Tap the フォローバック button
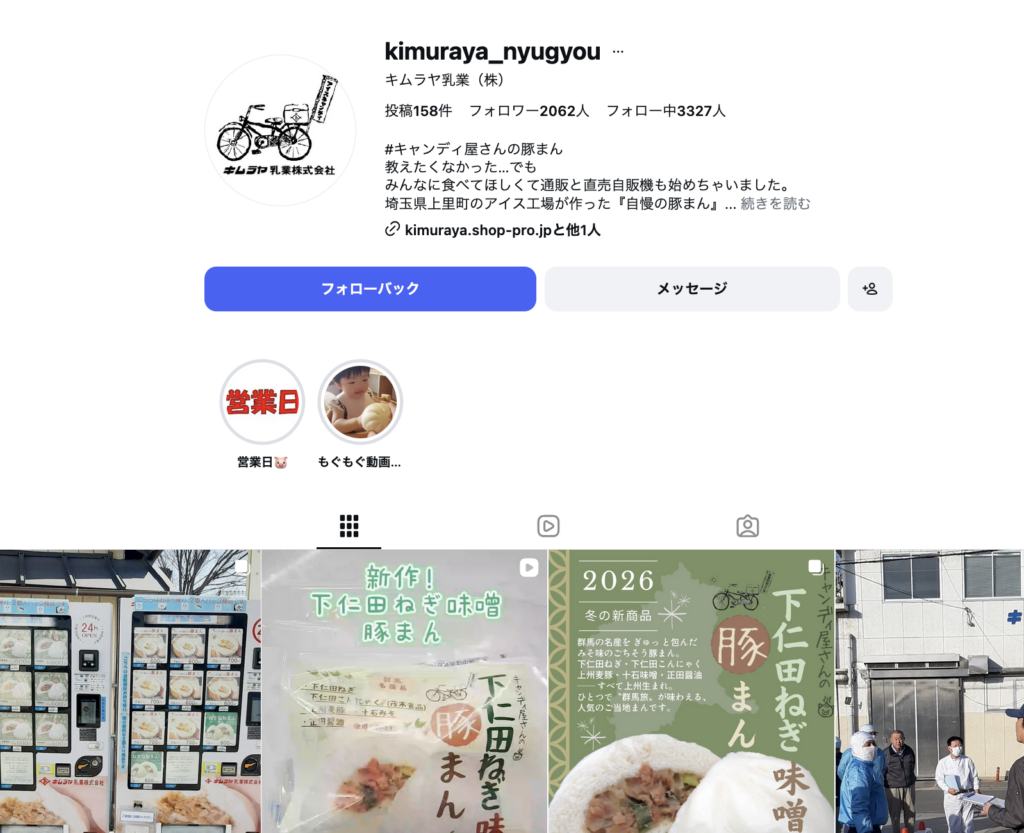The height and width of the screenshot is (833, 1024). coord(370,289)
